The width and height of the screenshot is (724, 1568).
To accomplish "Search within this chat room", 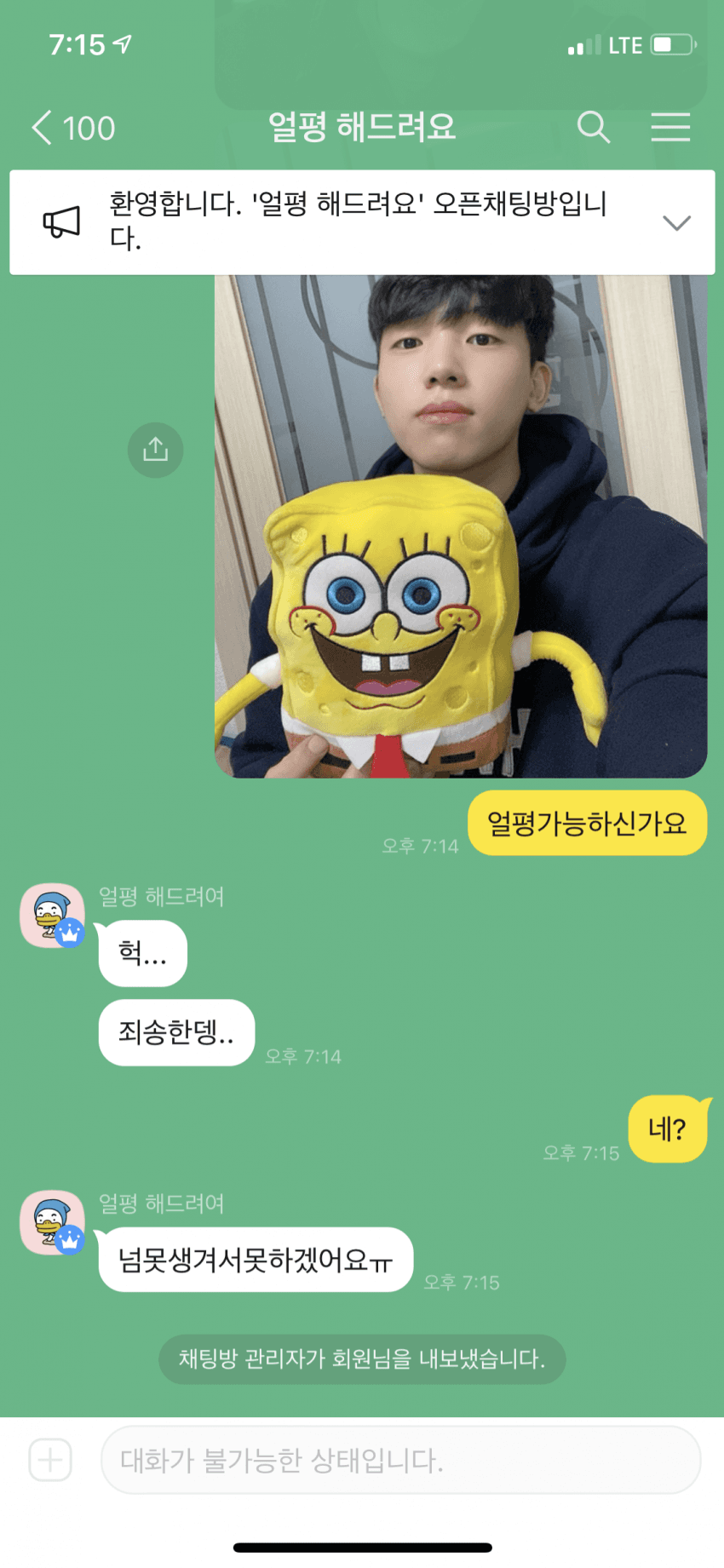I will click(x=594, y=128).
